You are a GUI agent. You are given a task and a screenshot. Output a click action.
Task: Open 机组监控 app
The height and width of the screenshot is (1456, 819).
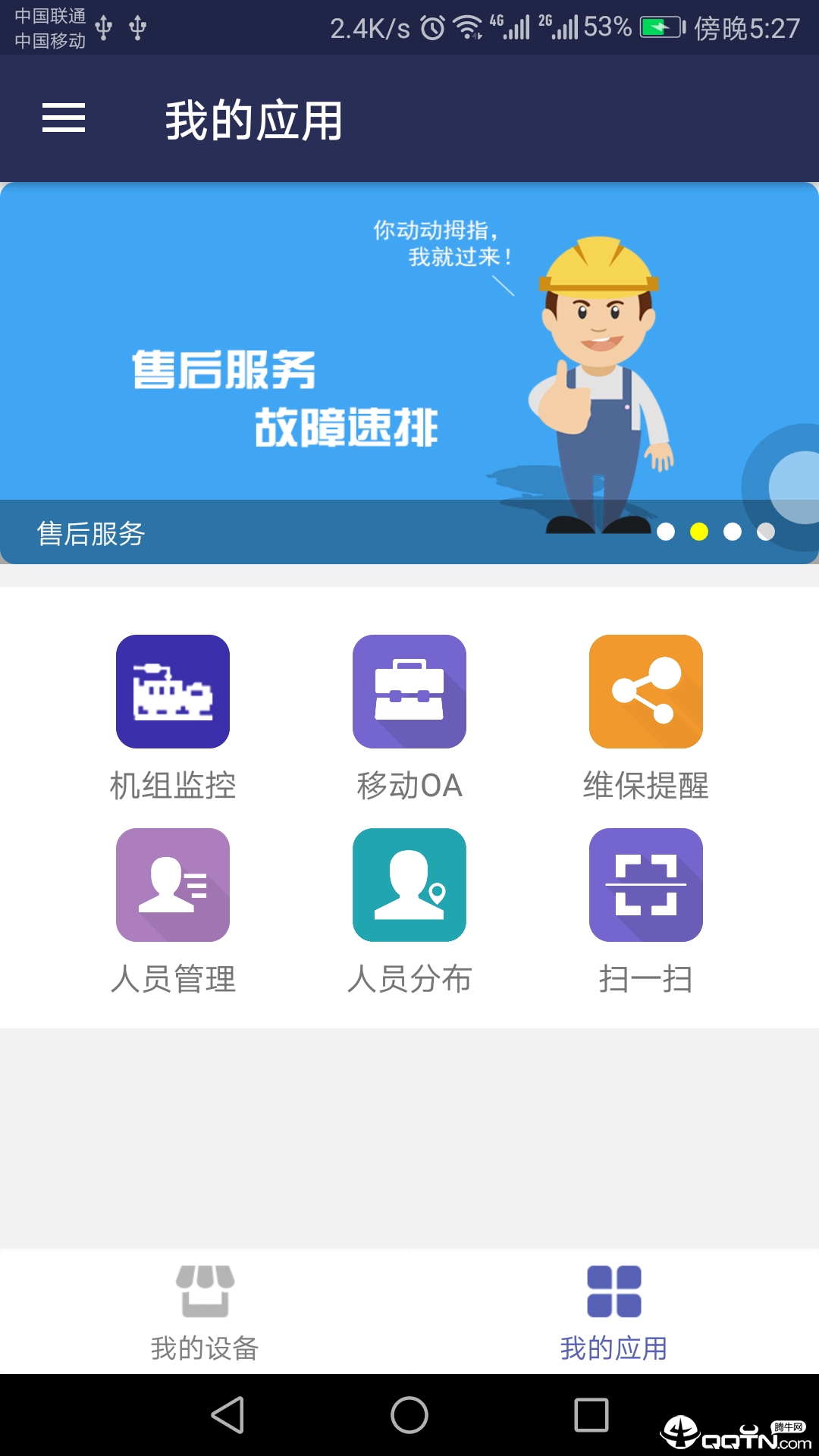pyautogui.click(x=173, y=692)
